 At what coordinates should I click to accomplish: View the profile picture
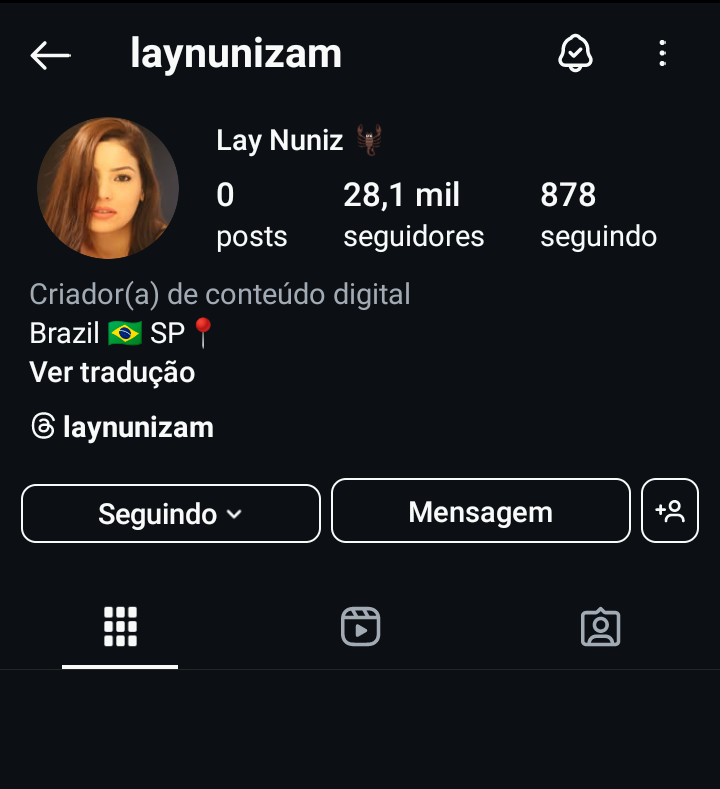(x=108, y=188)
